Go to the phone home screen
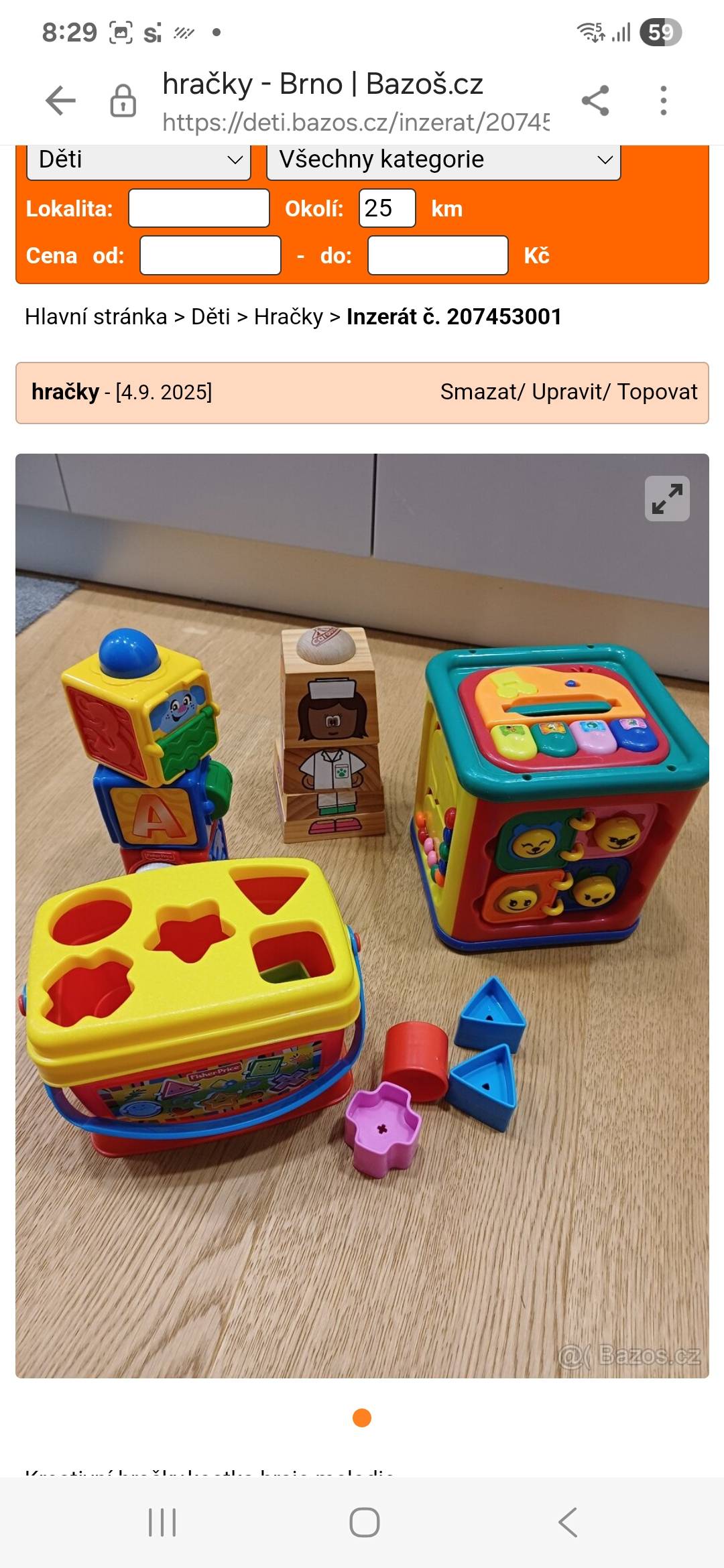Viewport: 724px width, 1568px height. click(x=364, y=1522)
